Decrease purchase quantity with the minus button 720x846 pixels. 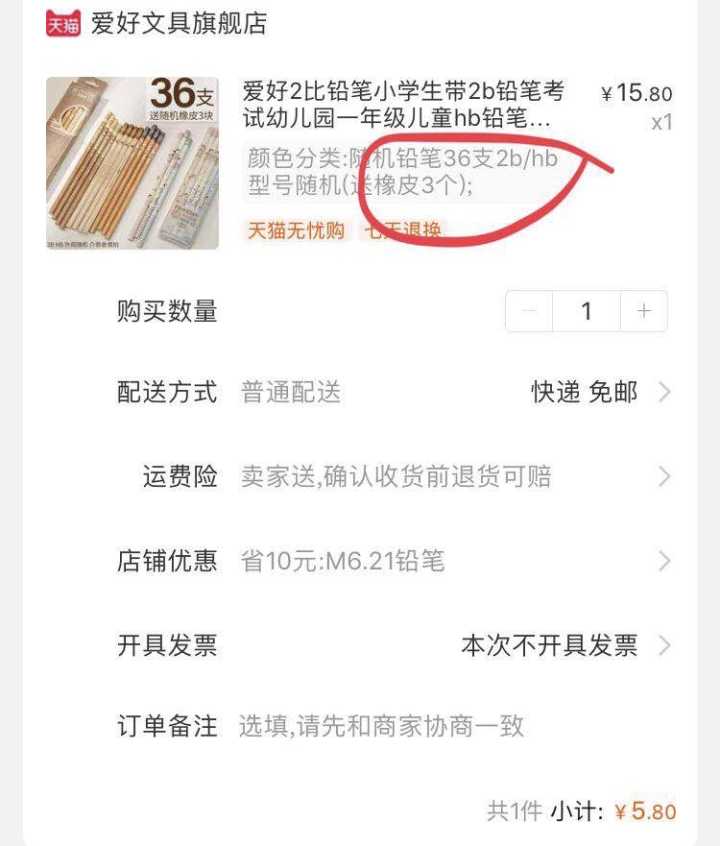(x=530, y=312)
